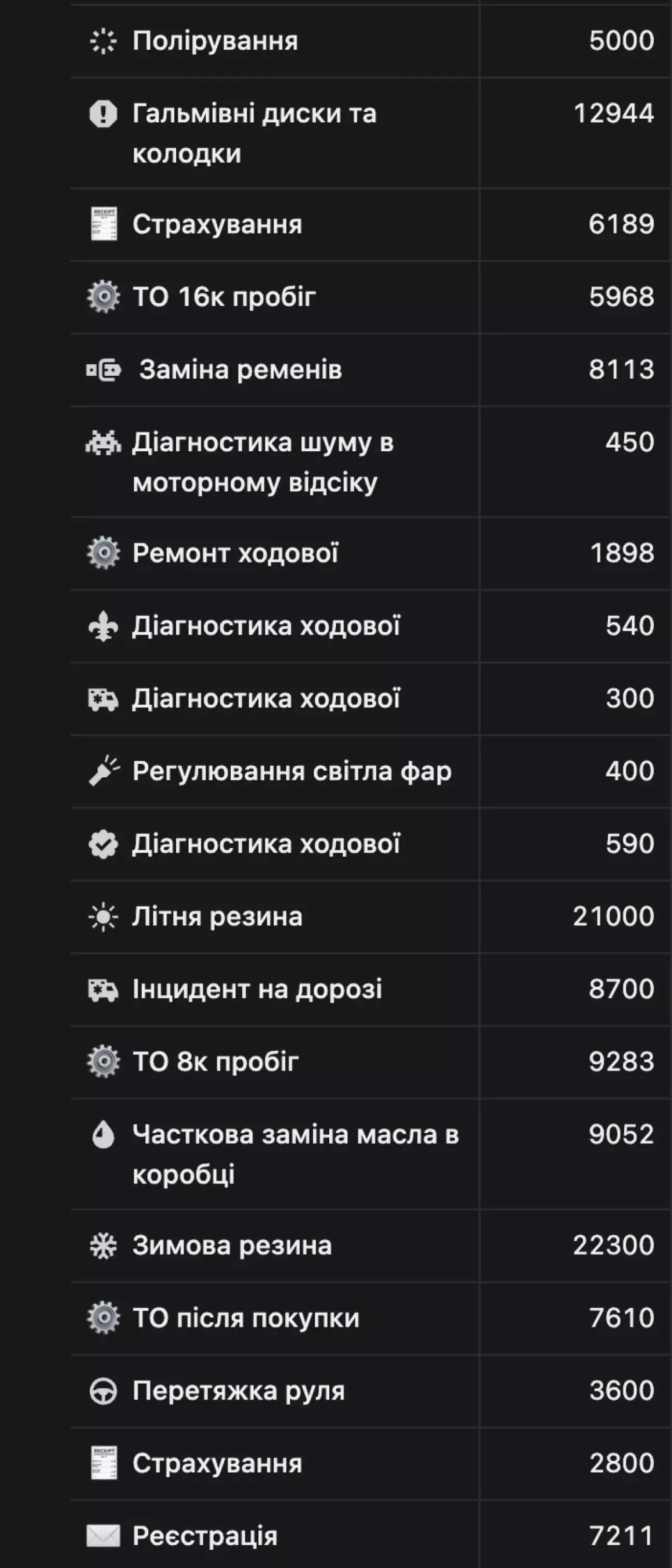Open the Ремонт ходової entry
This screenshot has height=1568, width=672.
click(x=235, y=553)
